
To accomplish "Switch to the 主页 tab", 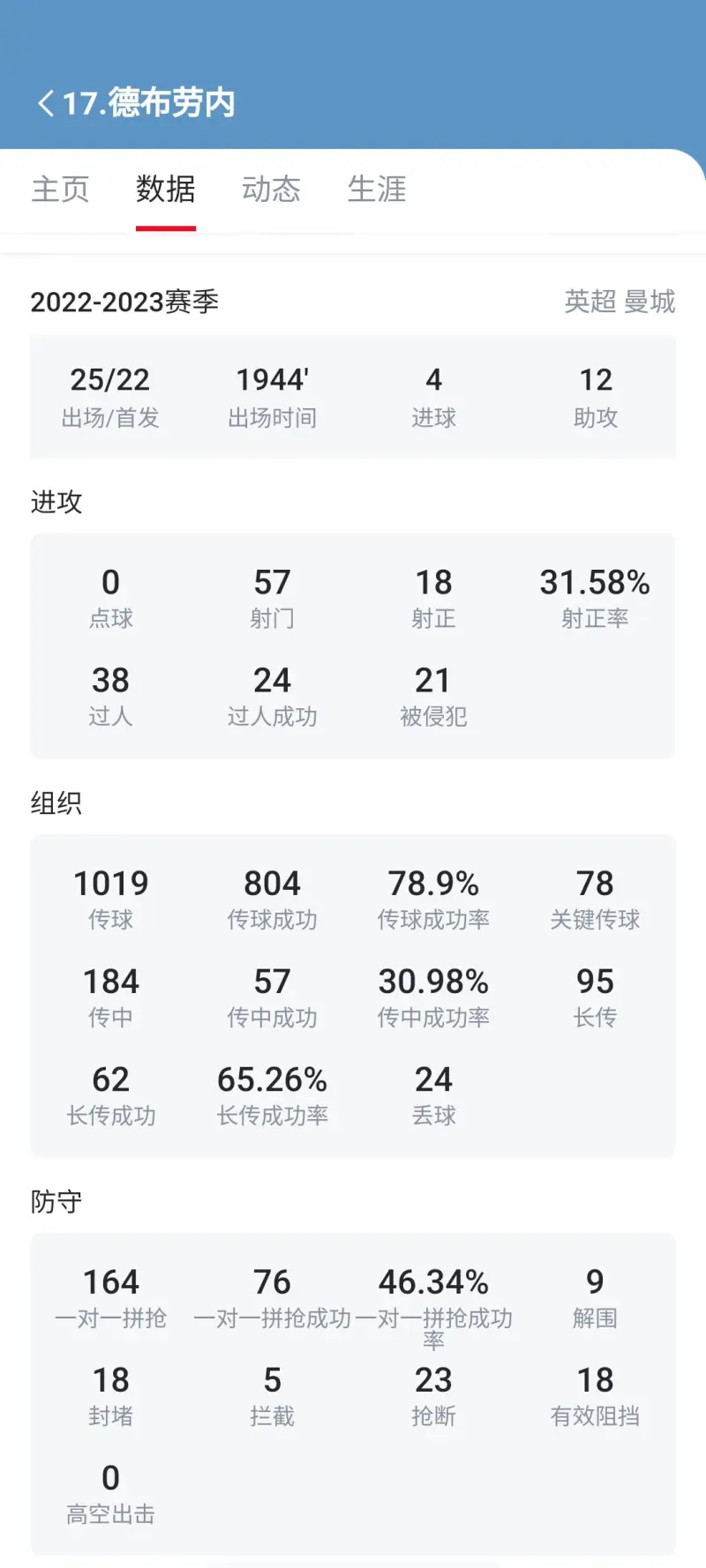I will click(60, 189).
